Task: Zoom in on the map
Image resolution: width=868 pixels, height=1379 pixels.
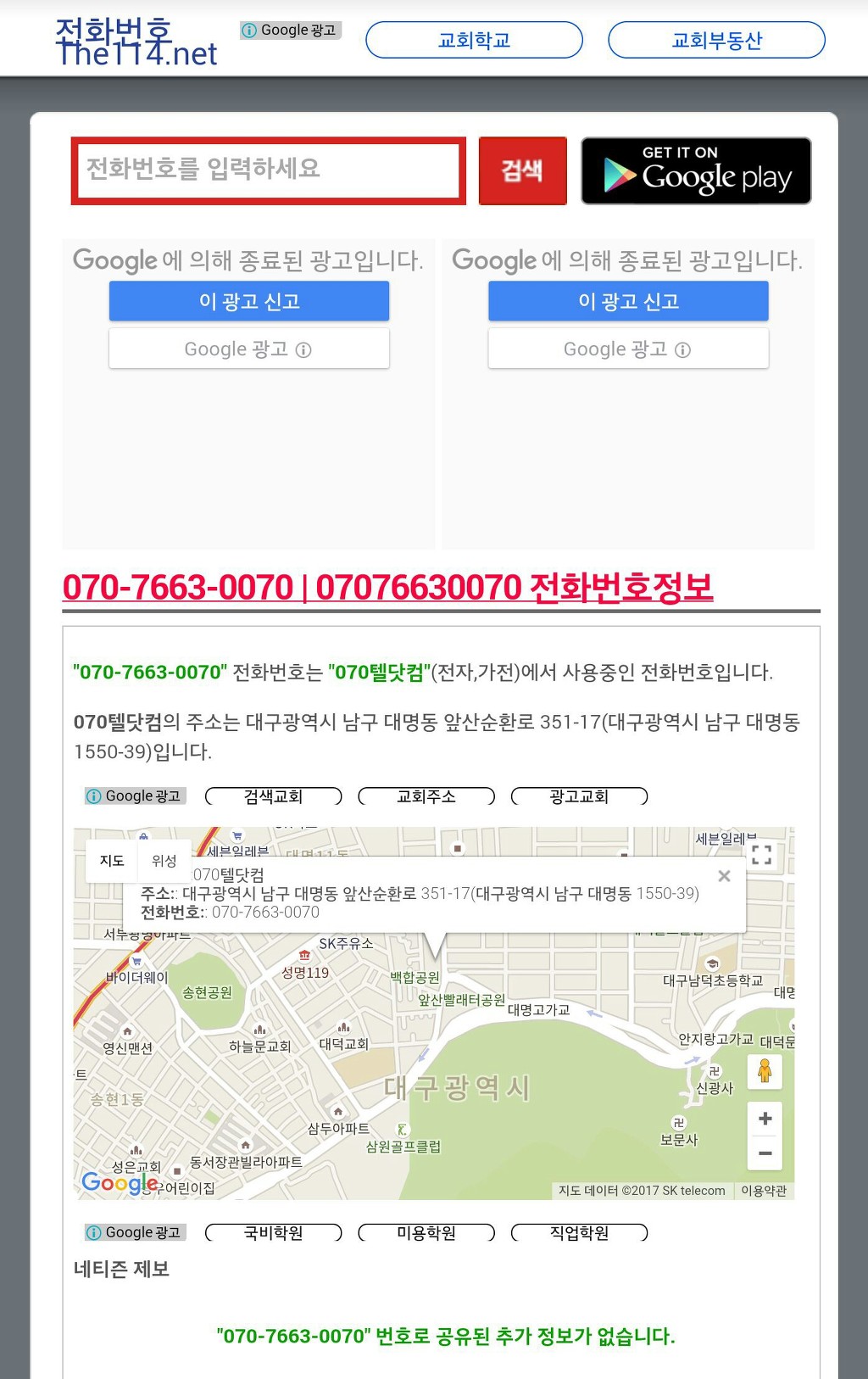Action: pos(765,1119)
